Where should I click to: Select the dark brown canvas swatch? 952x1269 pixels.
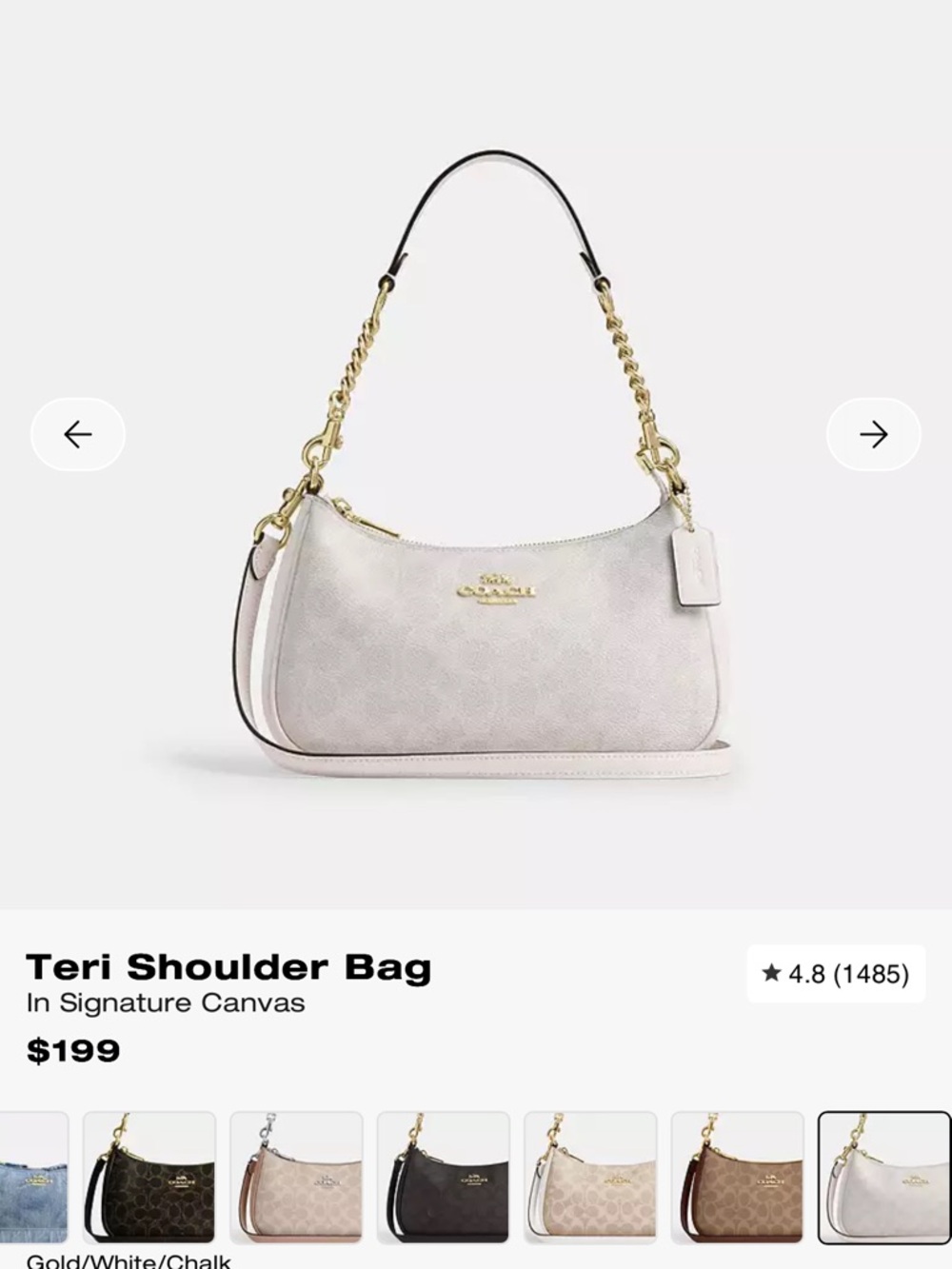444,1178
